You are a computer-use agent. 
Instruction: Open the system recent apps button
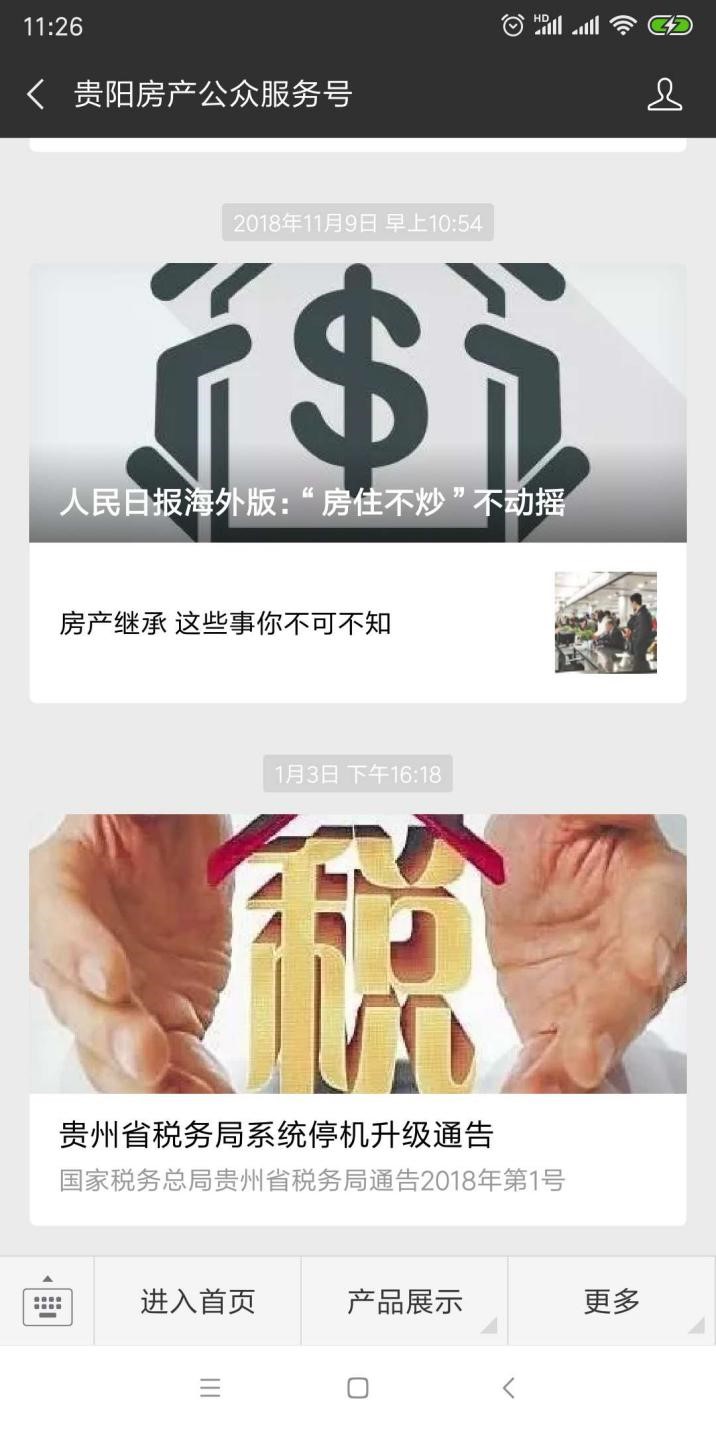[210, 1388]
